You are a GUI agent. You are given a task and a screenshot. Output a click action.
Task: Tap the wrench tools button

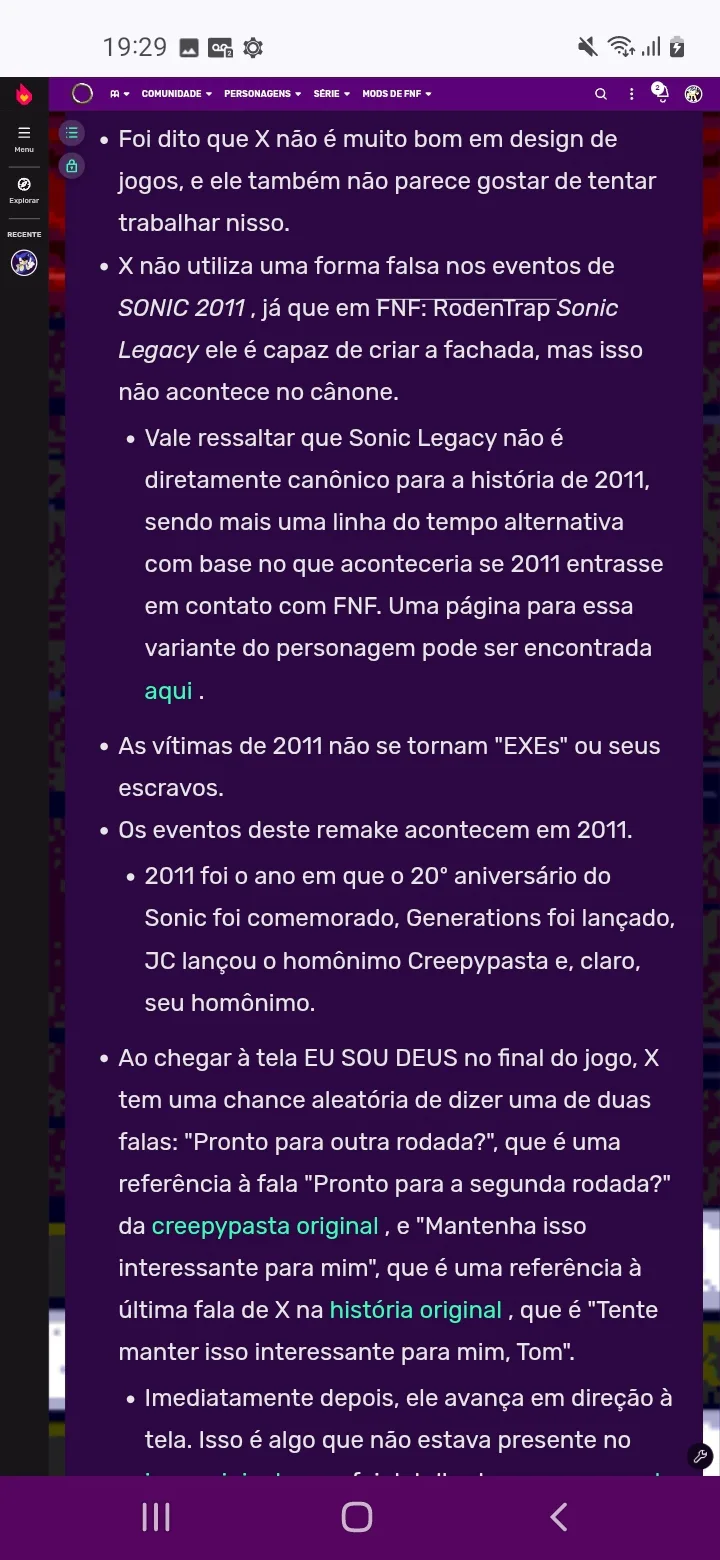[x=700, y=1456]
